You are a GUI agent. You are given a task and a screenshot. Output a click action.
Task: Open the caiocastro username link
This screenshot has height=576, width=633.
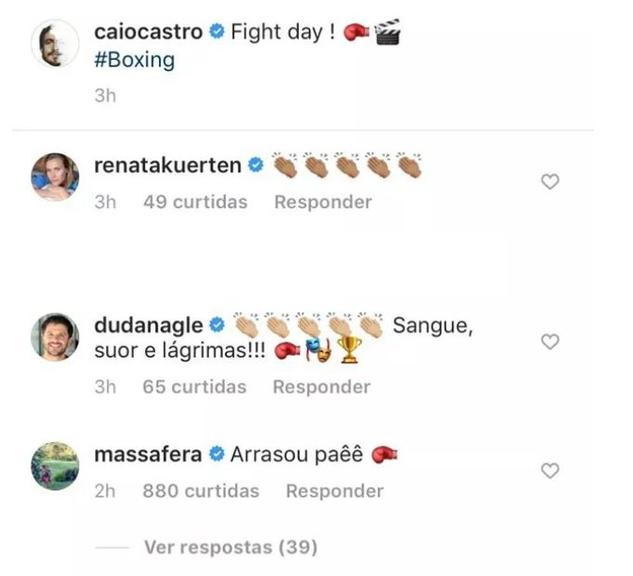click(148, 32)
